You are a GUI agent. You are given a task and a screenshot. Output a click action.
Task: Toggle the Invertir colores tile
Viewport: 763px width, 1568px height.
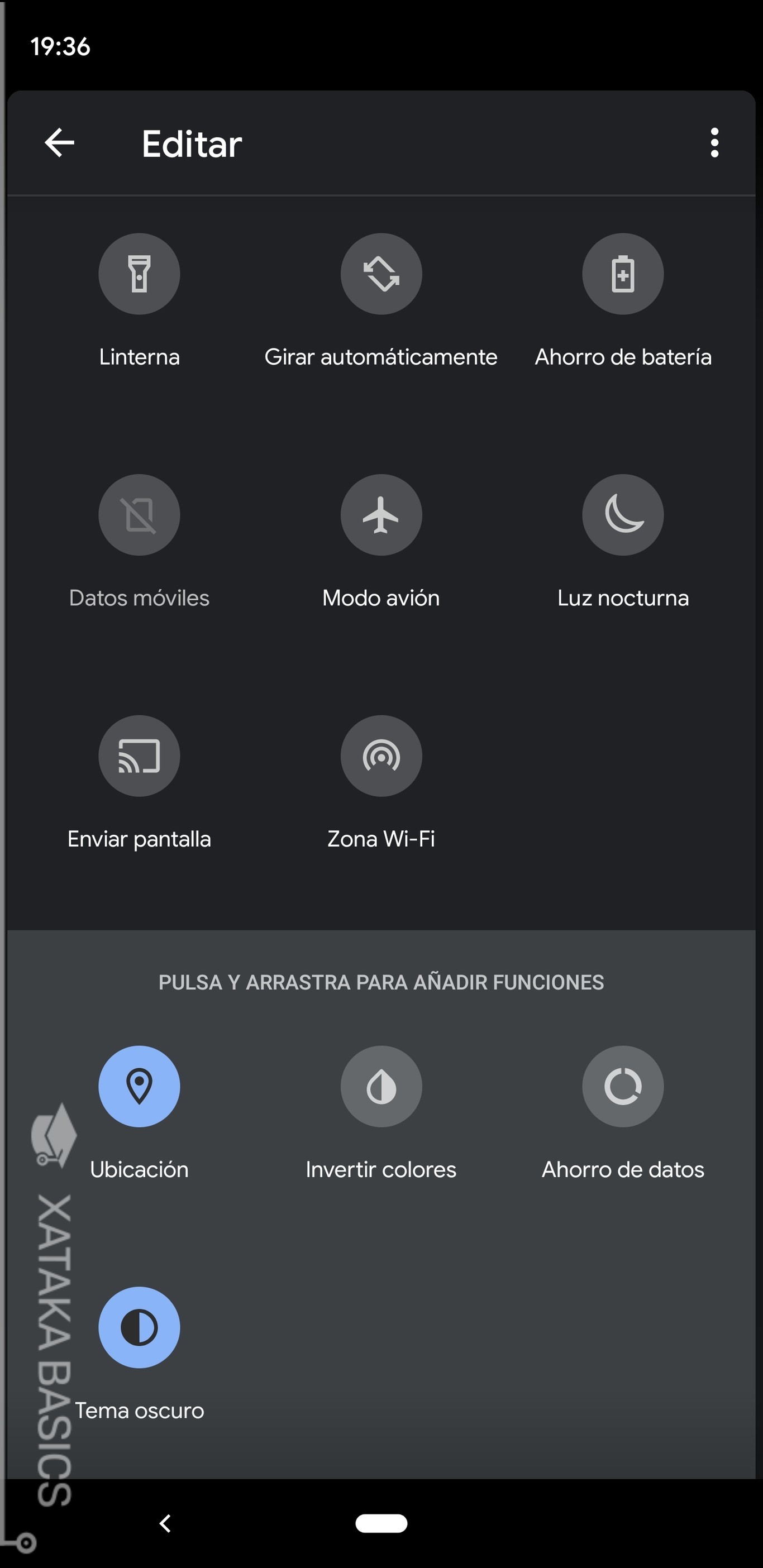point(381,1087)
